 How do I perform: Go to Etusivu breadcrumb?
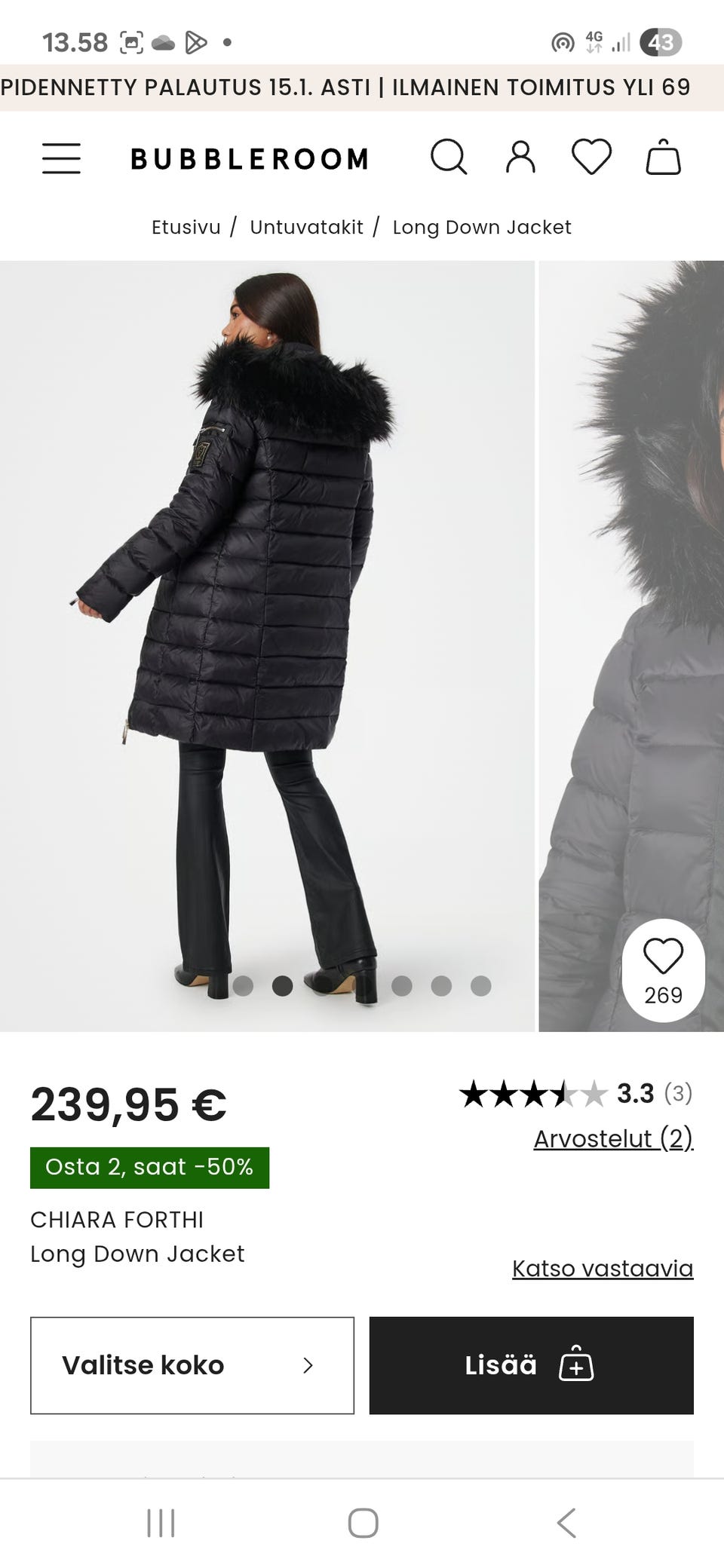coord(186,227)
